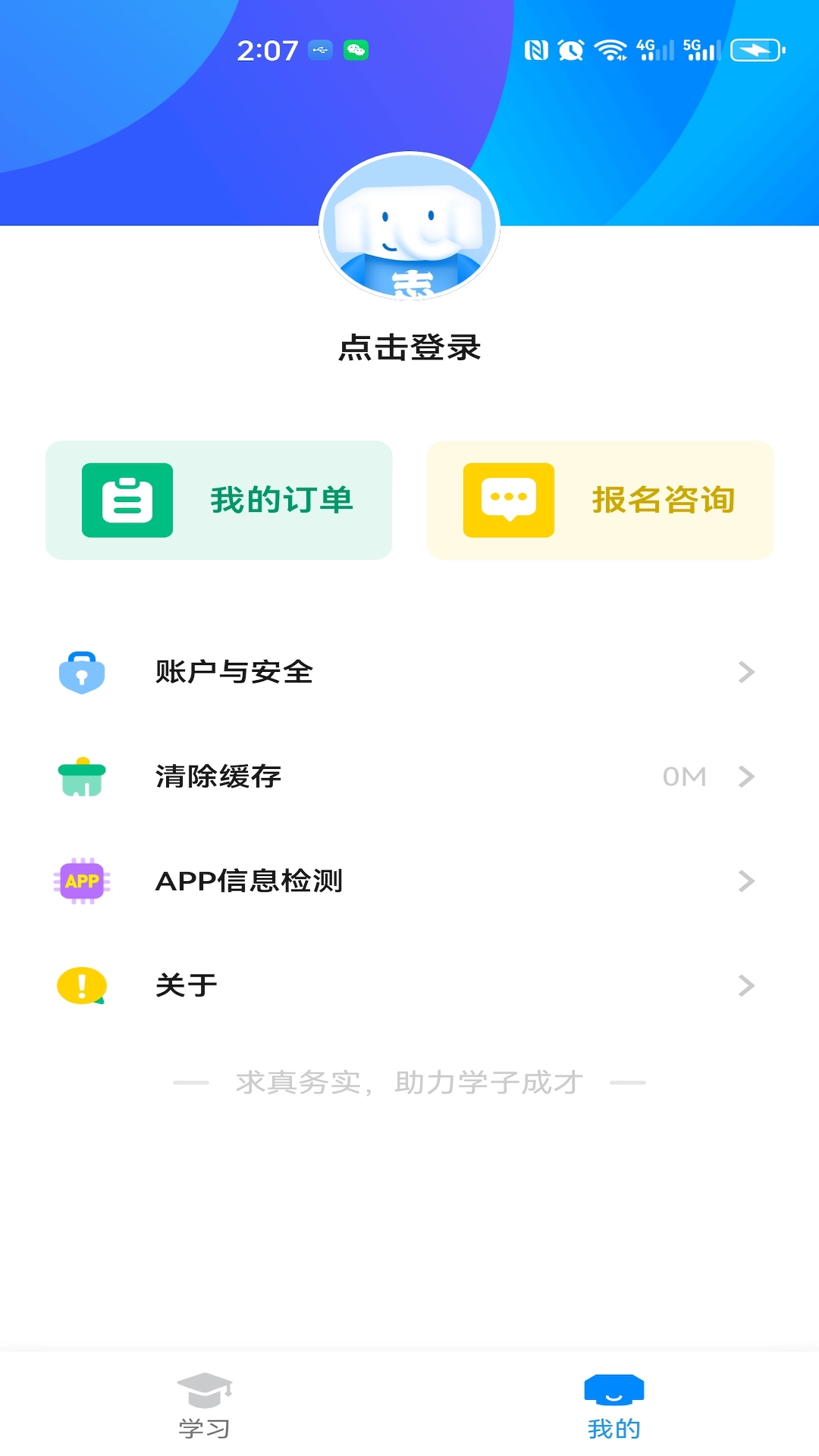Open 账户与安全 settings row
This screenshot has width=819, height=1456.
click(x=409, y=672)
